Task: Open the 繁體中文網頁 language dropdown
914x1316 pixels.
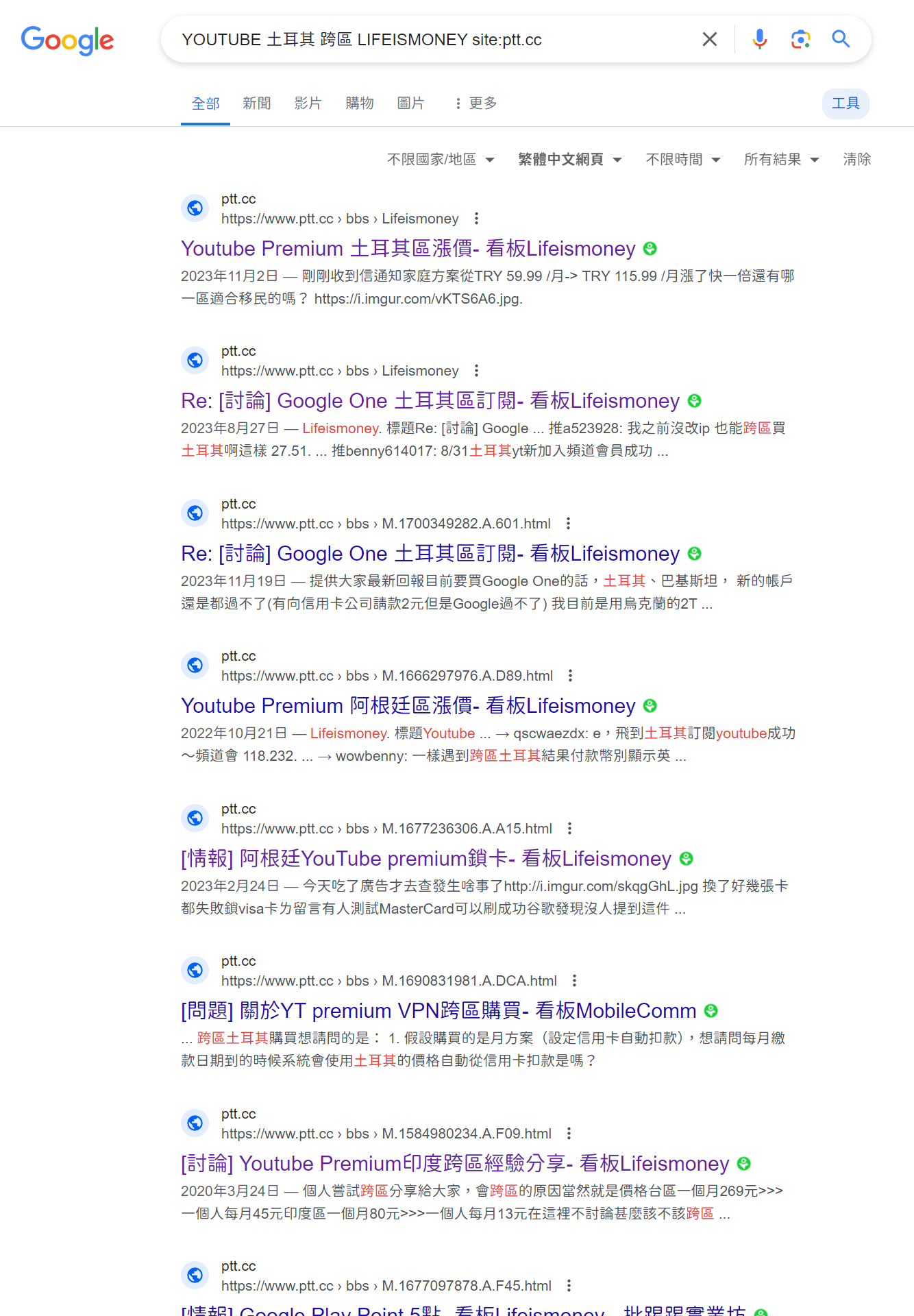Action: [569, 160]
